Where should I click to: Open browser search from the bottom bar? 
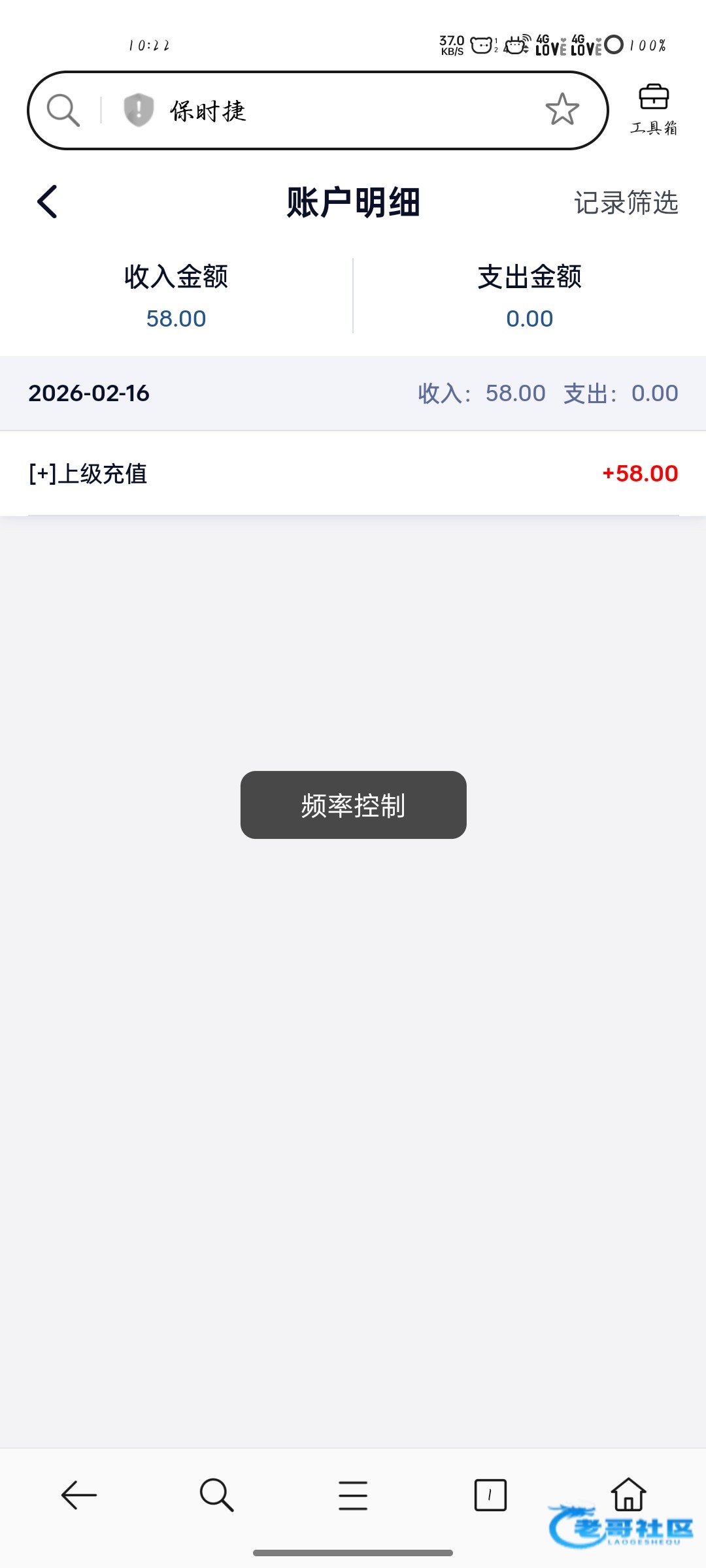coord(216,1495)
